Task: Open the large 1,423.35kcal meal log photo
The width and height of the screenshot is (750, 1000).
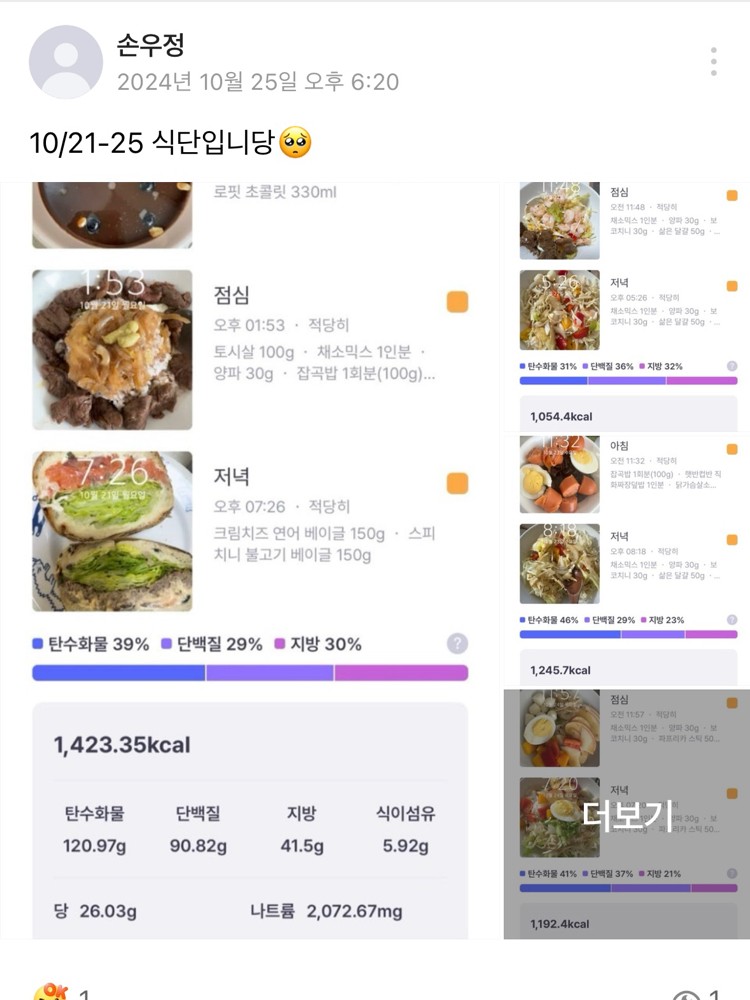Action: coord(250,560)
